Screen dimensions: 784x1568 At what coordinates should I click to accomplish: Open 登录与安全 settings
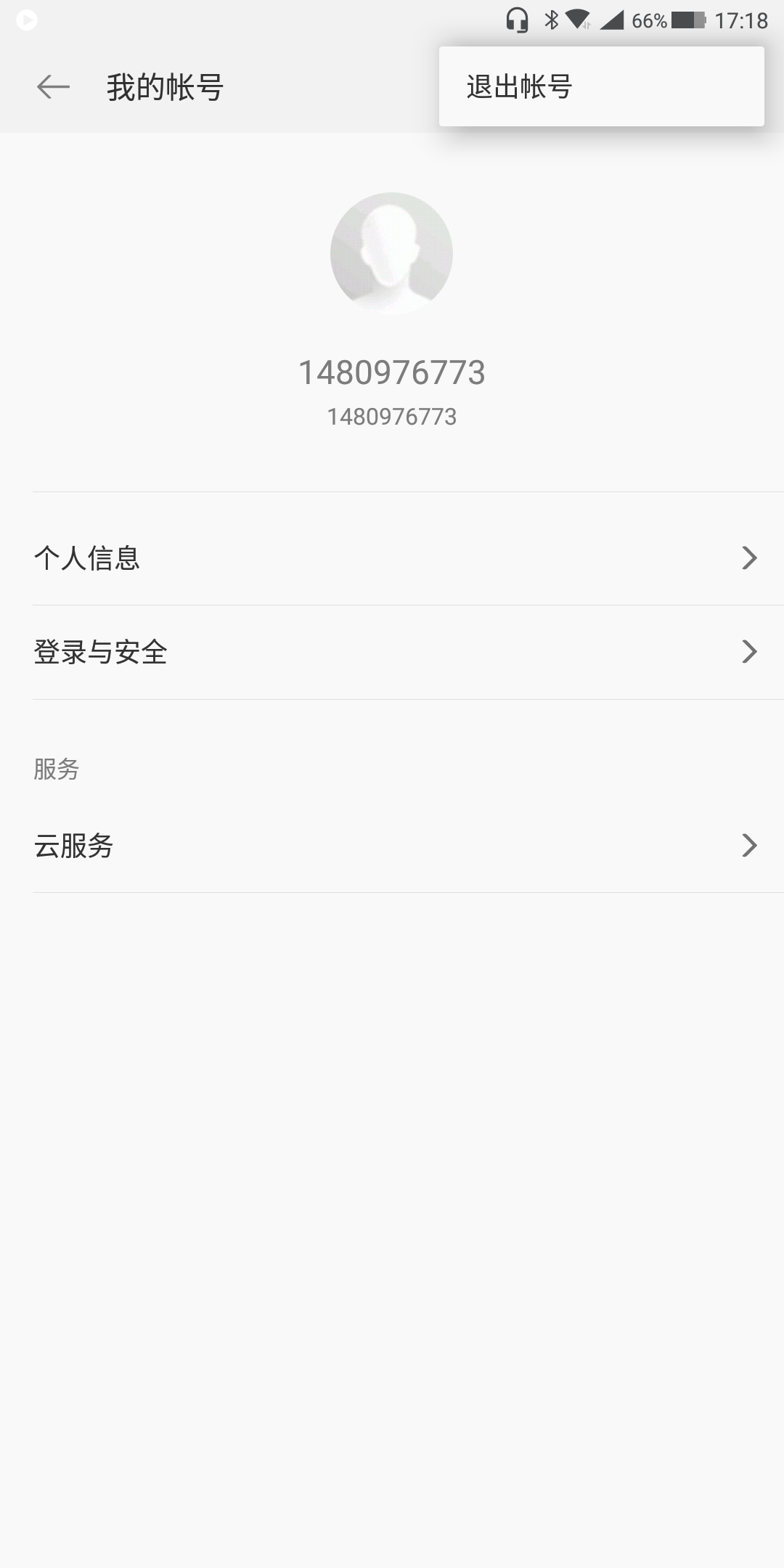click(392, 652)
